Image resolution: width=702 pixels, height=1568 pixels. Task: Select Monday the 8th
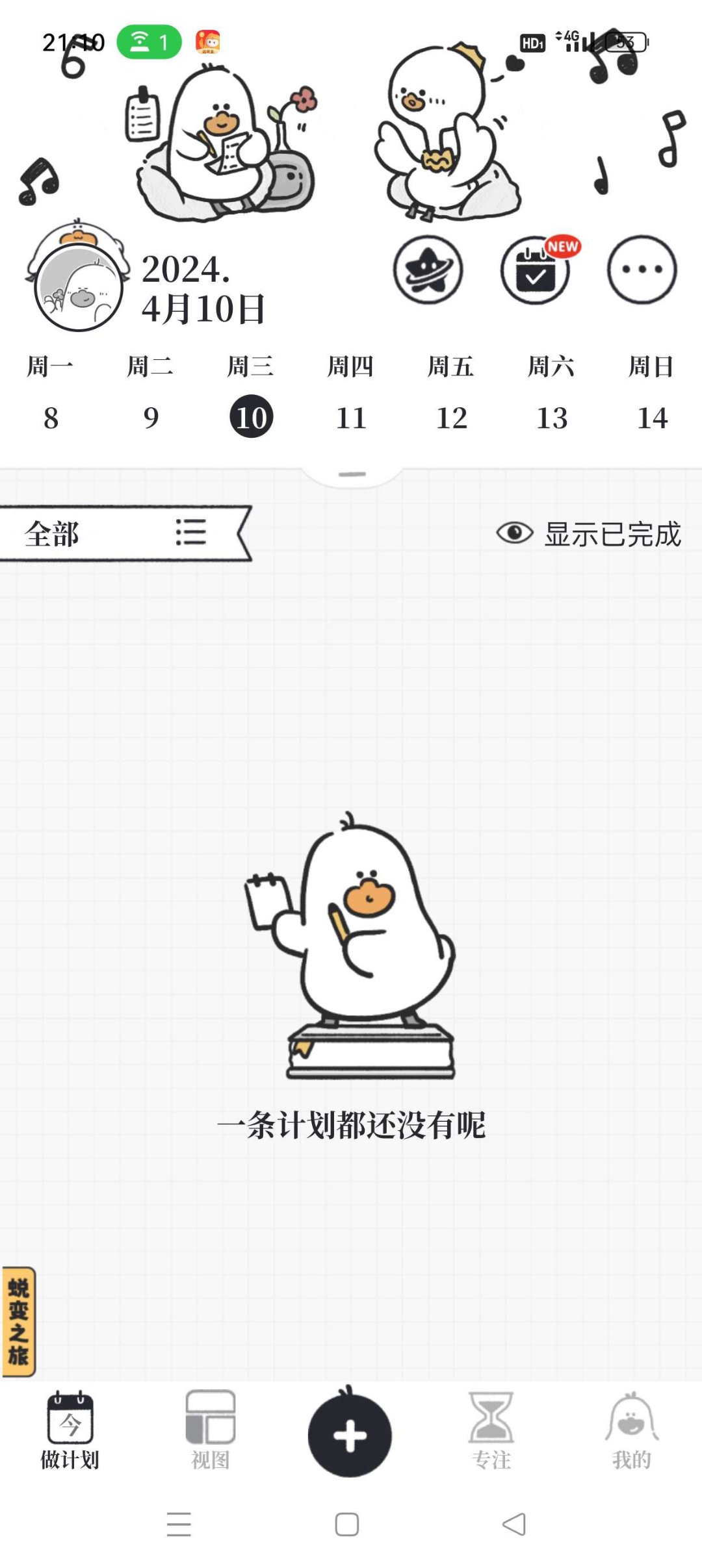pyautogui.click(x=51, y=417)
